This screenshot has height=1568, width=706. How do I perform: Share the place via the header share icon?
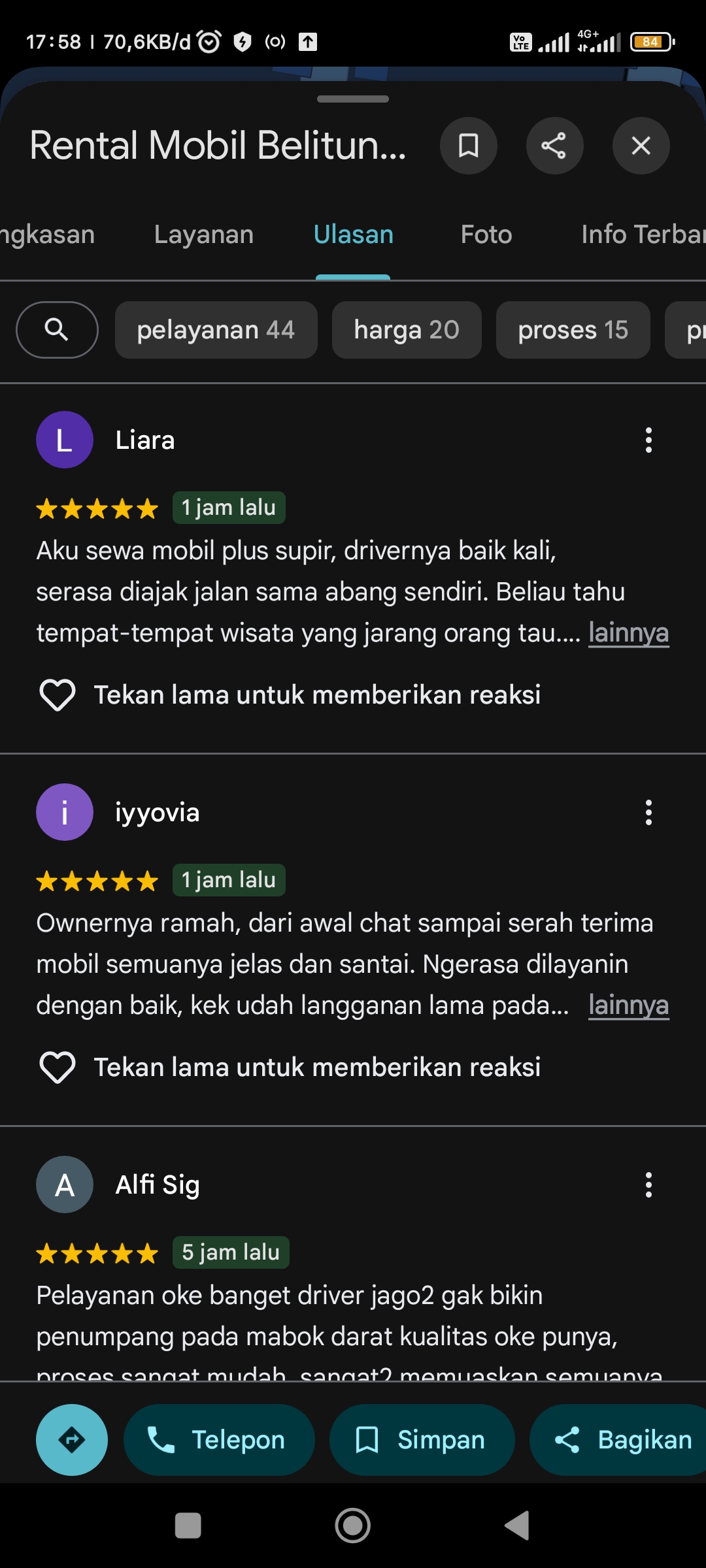(554, 146)
